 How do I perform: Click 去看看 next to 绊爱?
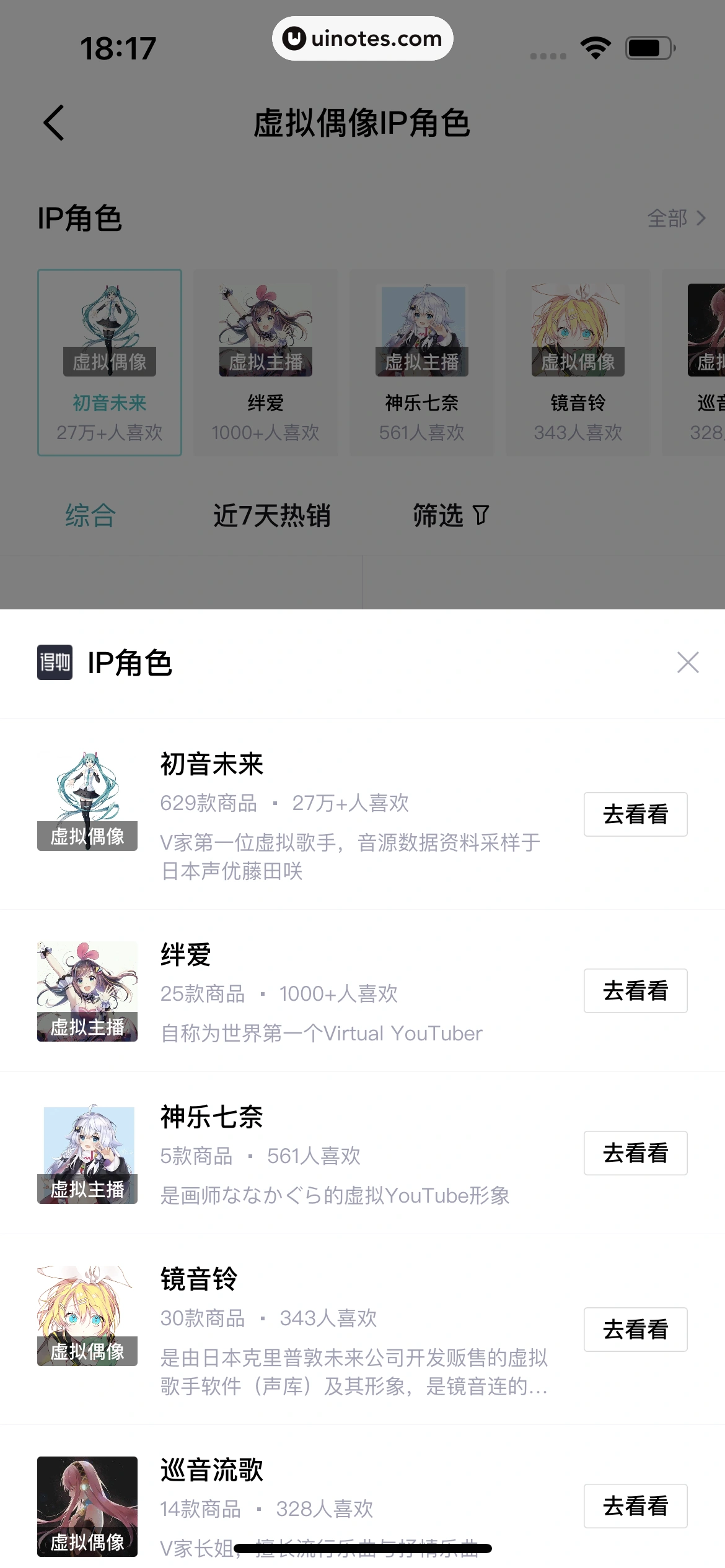point(635,991)
